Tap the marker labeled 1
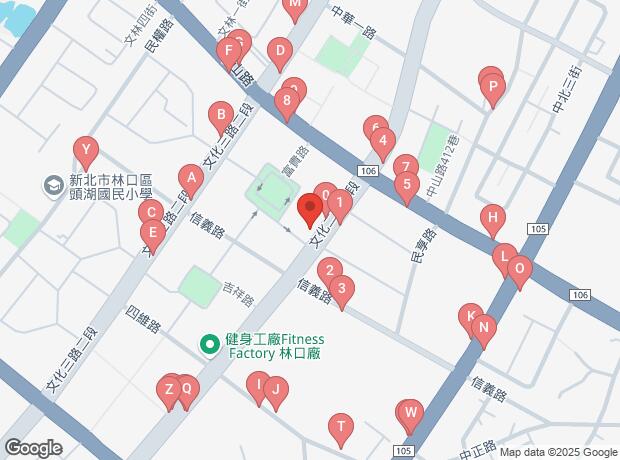620x460 pixels. [340, 207]
